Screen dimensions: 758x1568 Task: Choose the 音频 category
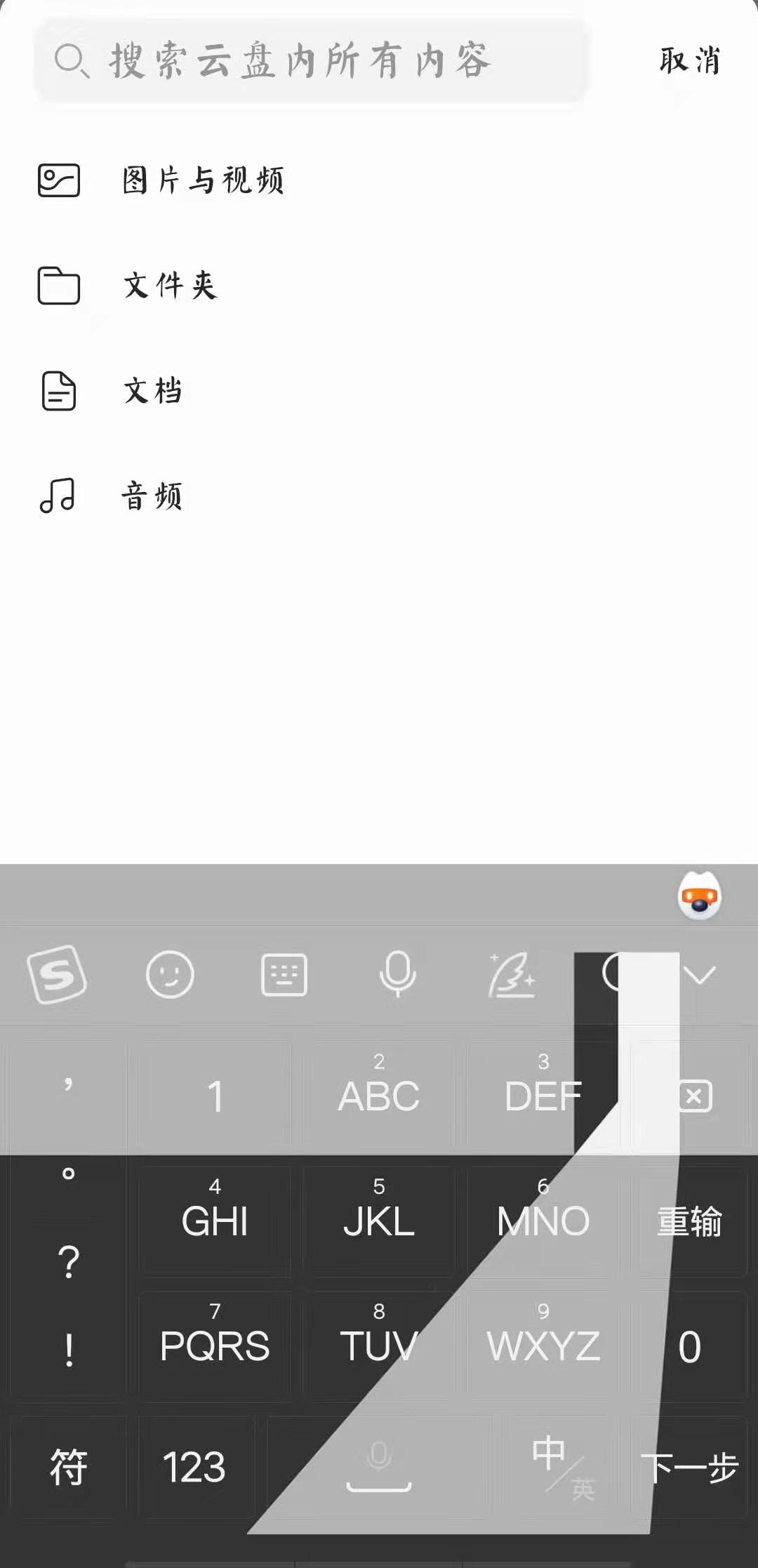click(x=152, y=496)
